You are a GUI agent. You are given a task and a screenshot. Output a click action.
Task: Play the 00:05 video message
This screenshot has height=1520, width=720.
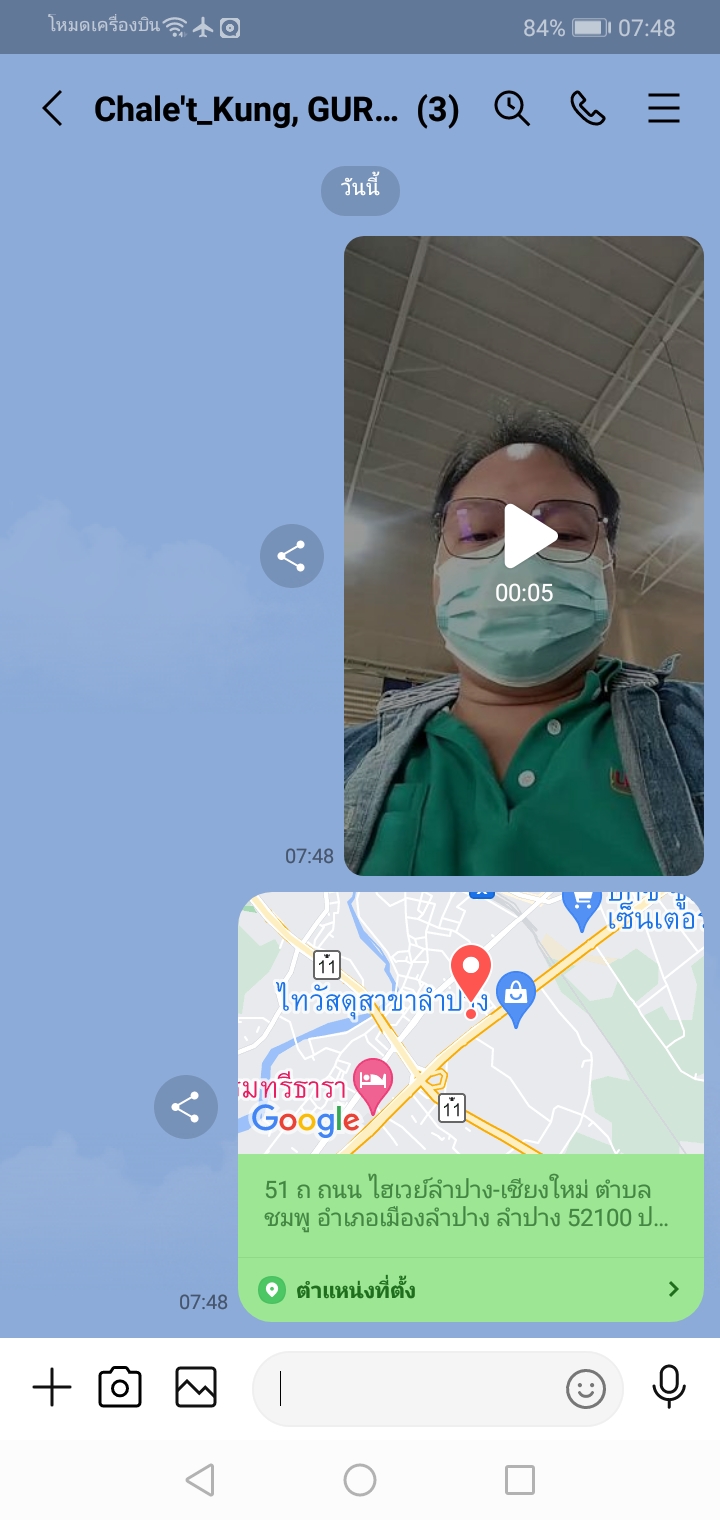click(x=527, y=536)
